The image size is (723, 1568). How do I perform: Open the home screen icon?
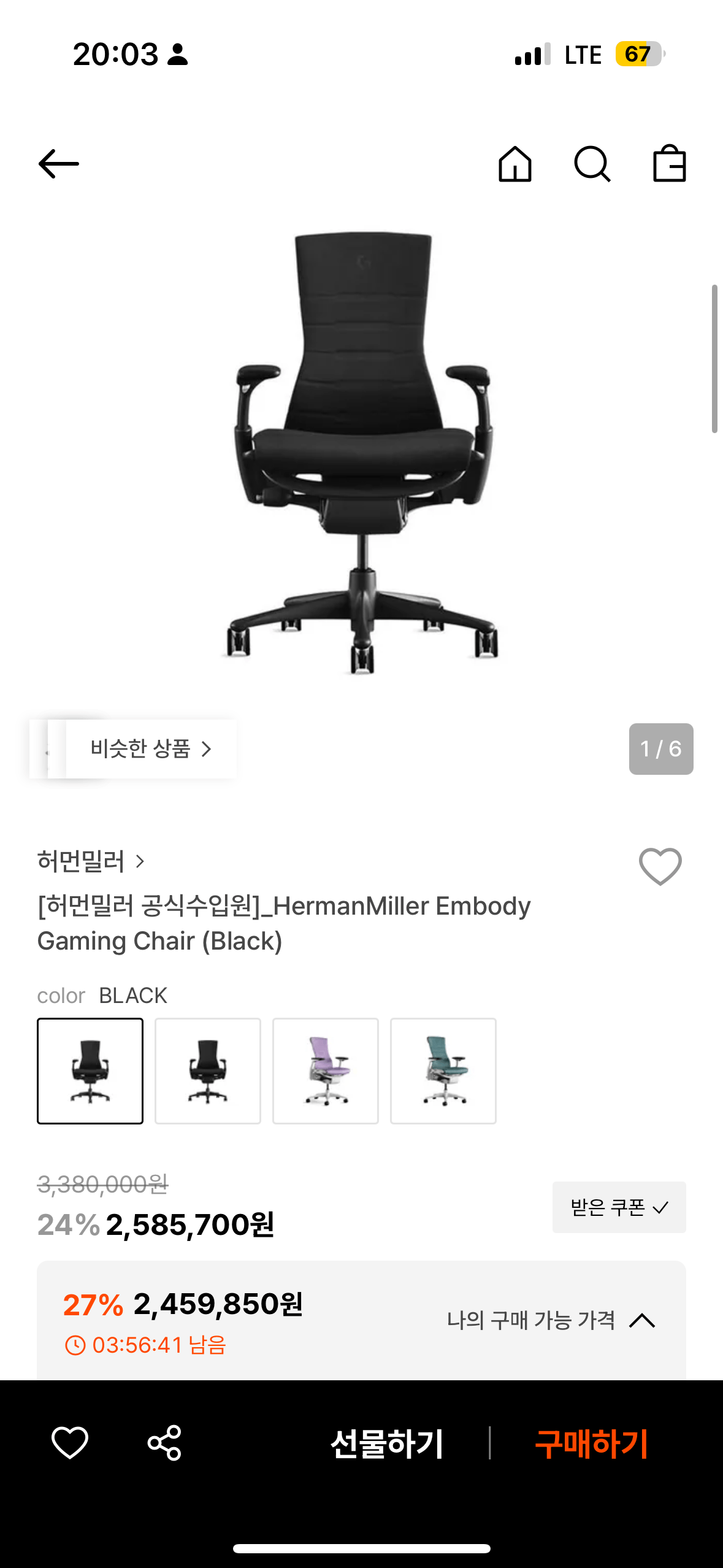point(515,164)
